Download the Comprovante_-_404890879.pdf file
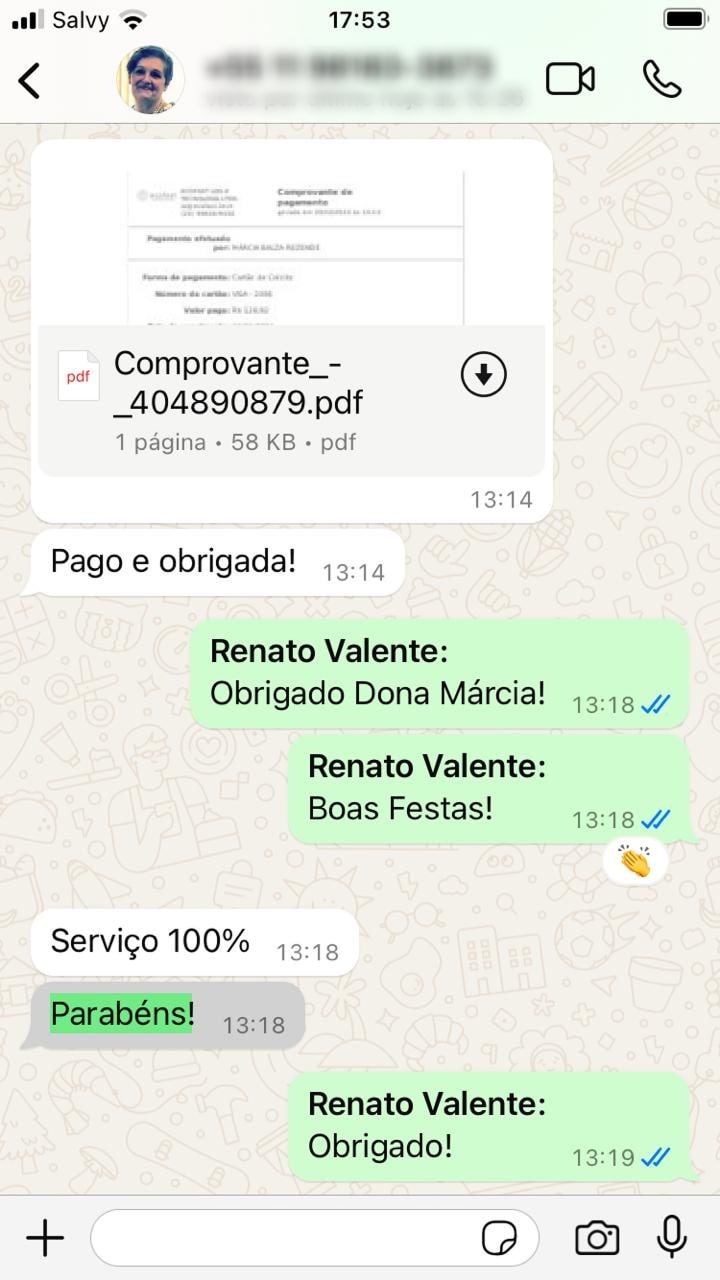This screenshot has height=1280, width=720. (483, 374)
